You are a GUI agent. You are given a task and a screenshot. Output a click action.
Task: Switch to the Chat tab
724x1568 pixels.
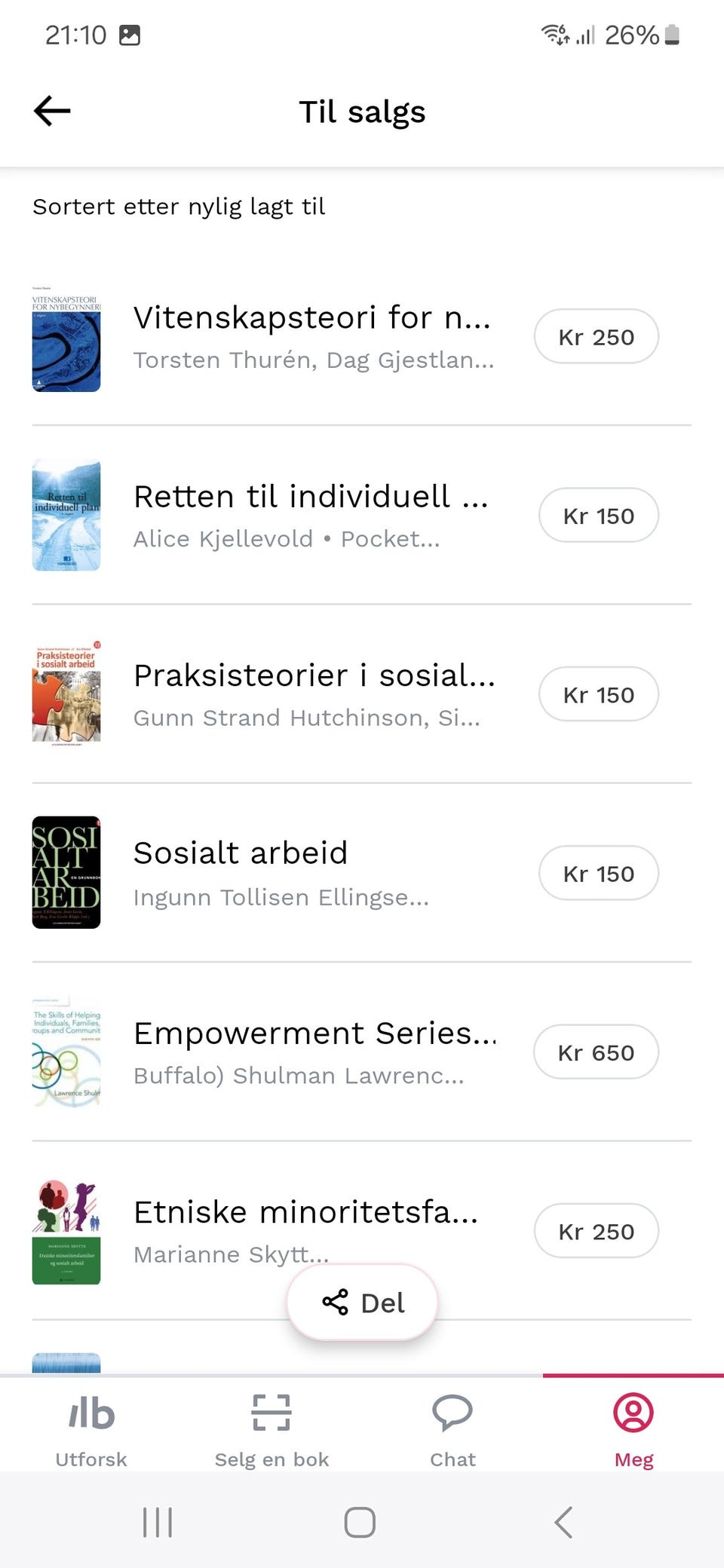[452, 1426]
